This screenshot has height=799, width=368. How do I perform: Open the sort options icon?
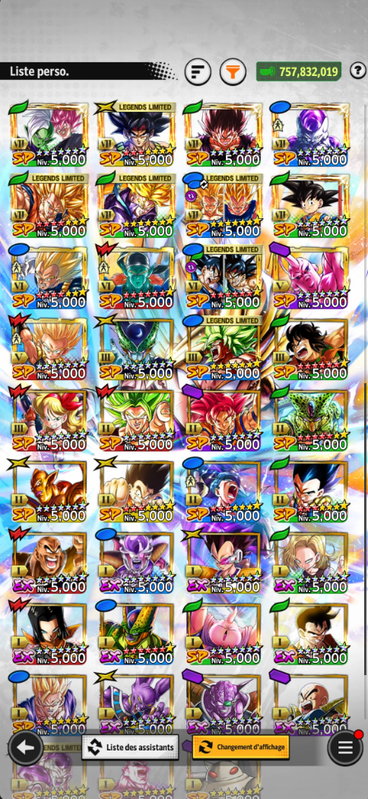(x=198, y=72)
